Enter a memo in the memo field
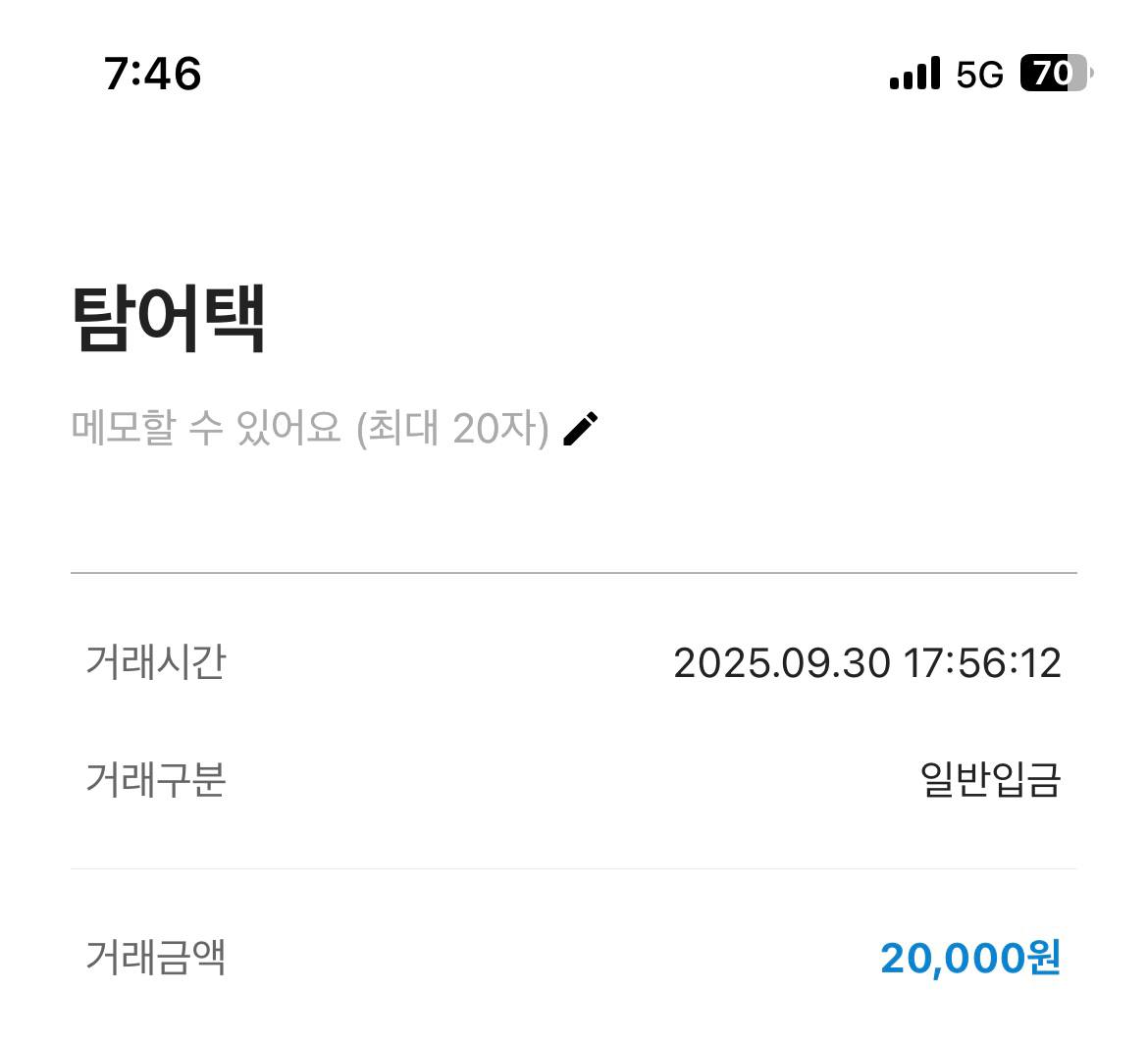 point(310,429)
